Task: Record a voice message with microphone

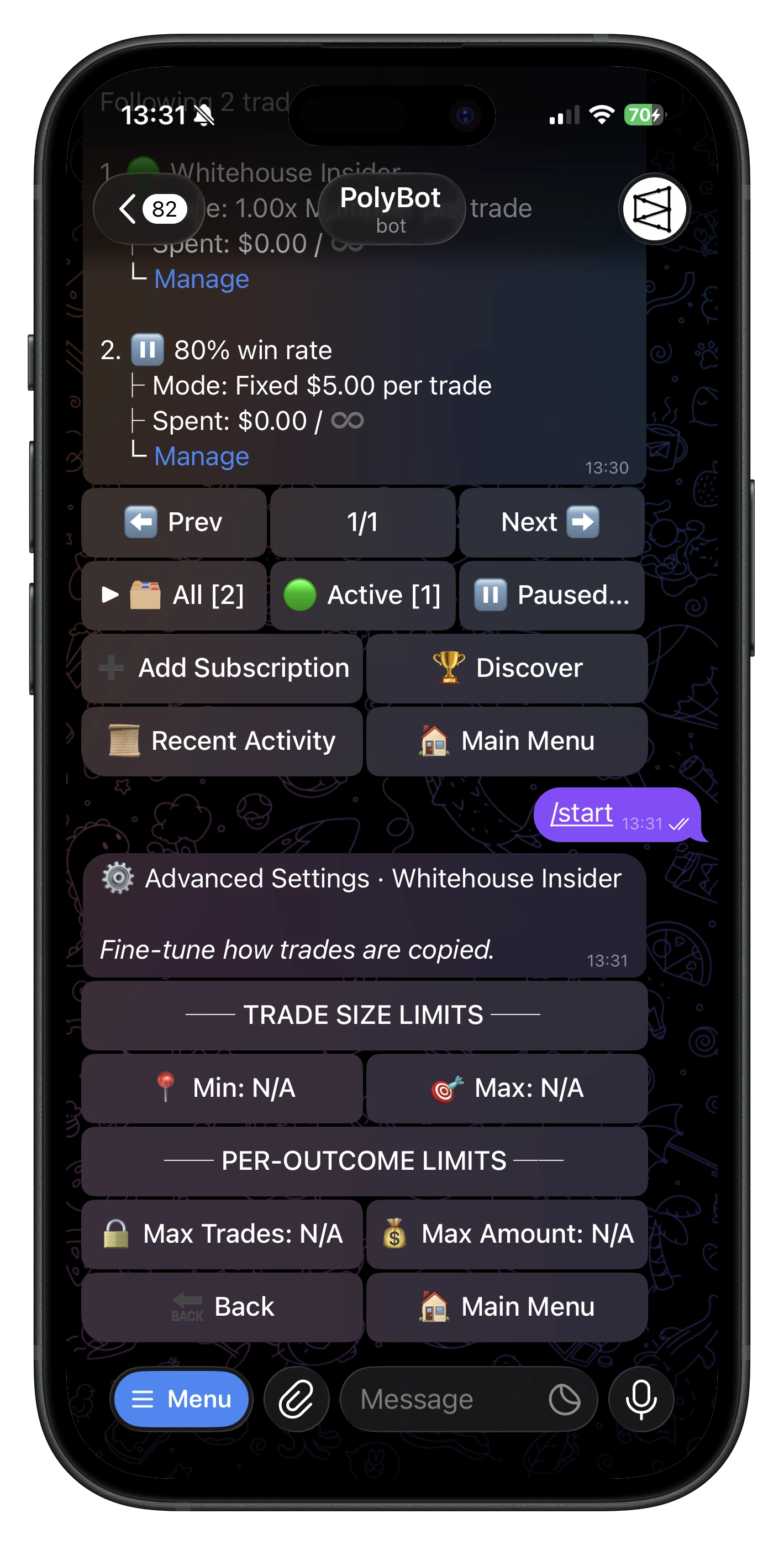Action: [641, 1399]
